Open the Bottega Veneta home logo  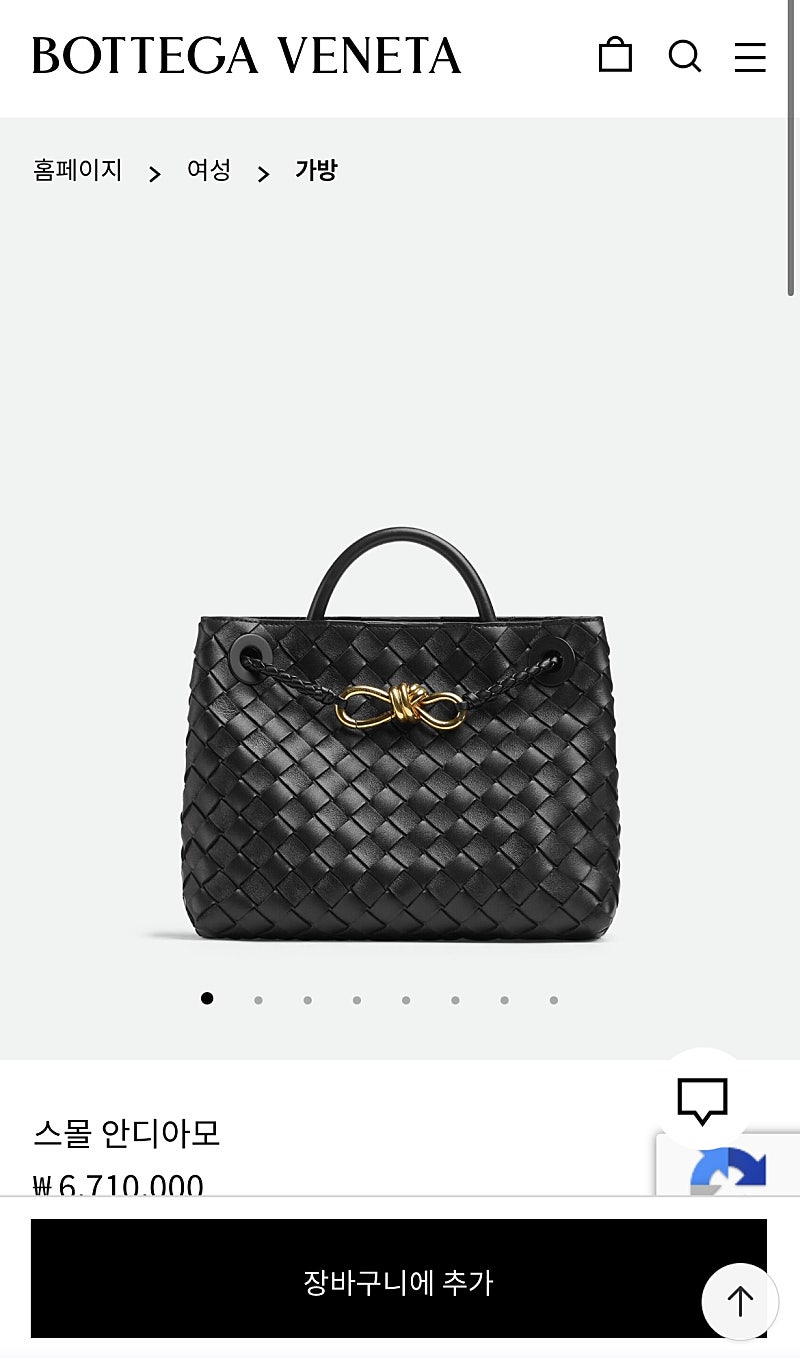pyautogui.click(x=246, y=56)
